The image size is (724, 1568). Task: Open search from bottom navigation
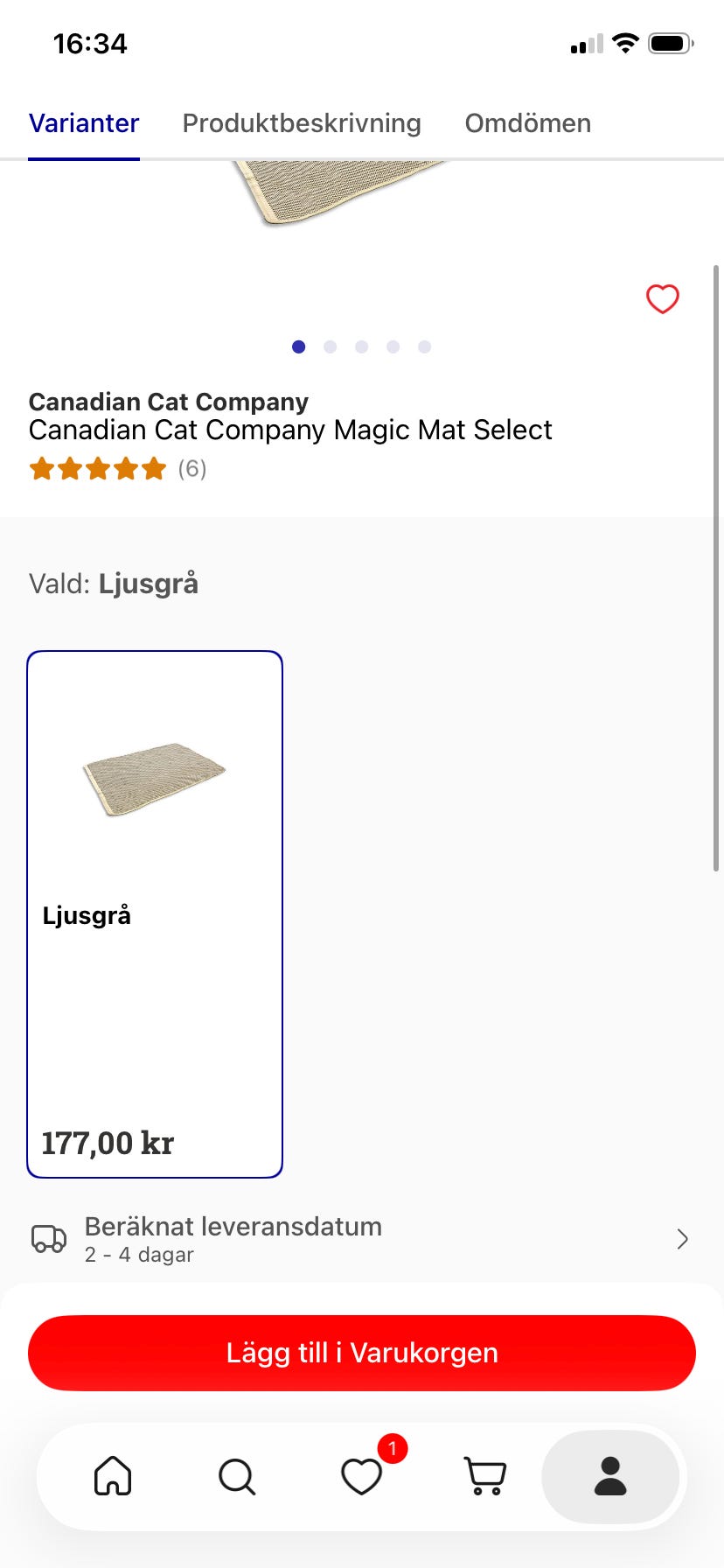pyautogui.click(x=237, y=1476)
